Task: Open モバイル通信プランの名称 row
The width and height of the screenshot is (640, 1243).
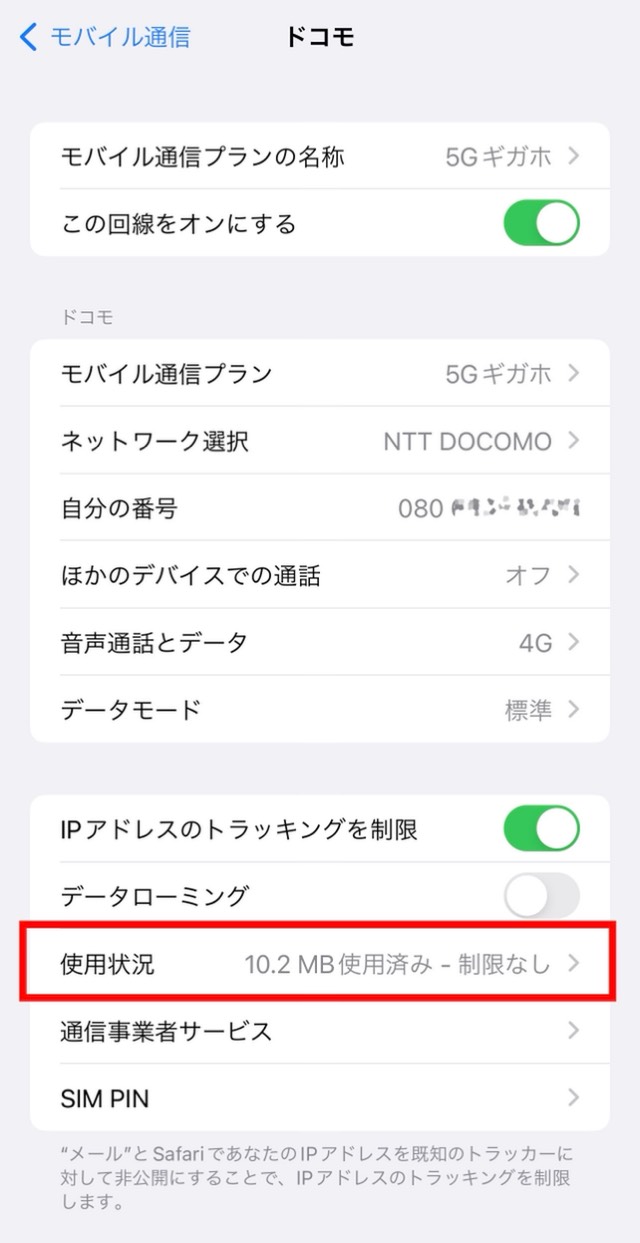Action: click(x=320, y=156)
